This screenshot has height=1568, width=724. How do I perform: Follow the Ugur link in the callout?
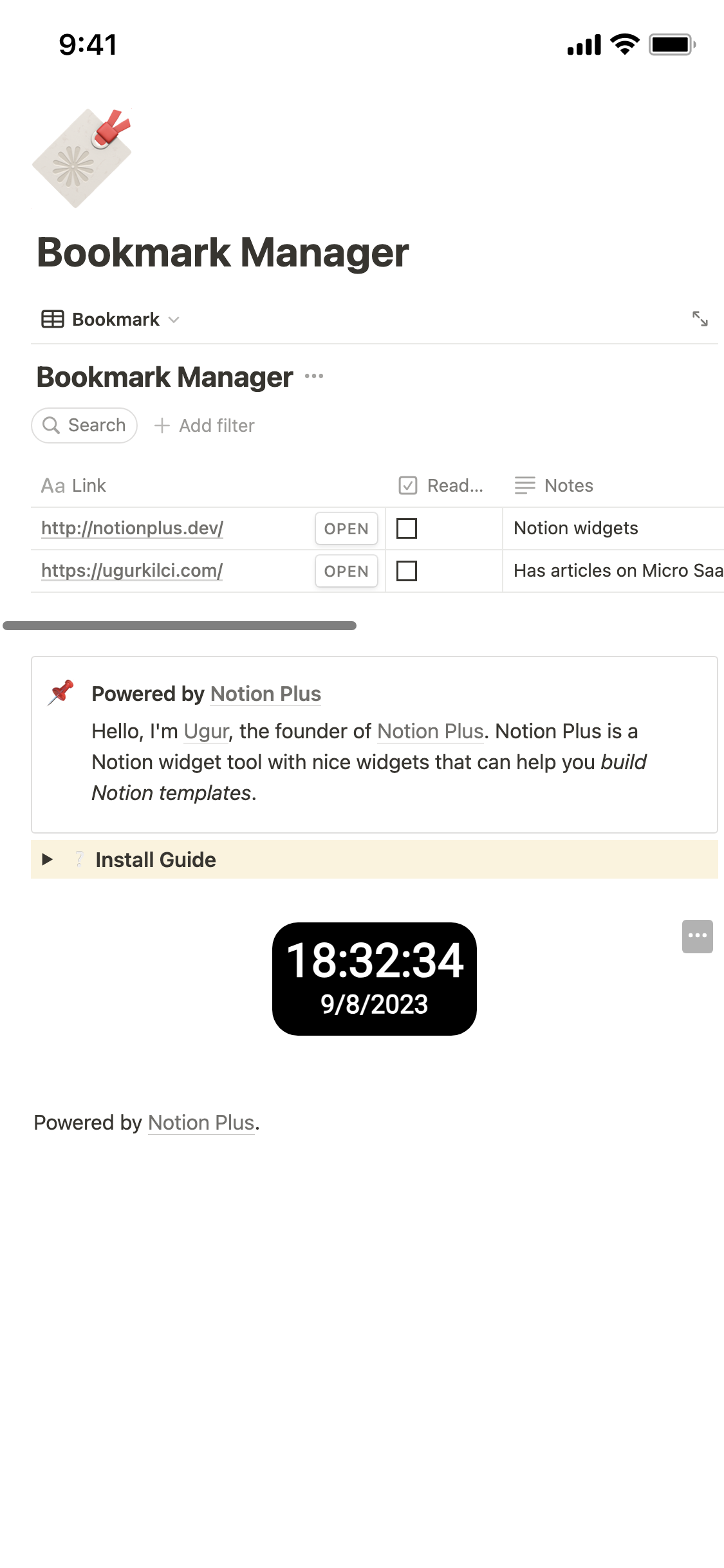(206, 731)
